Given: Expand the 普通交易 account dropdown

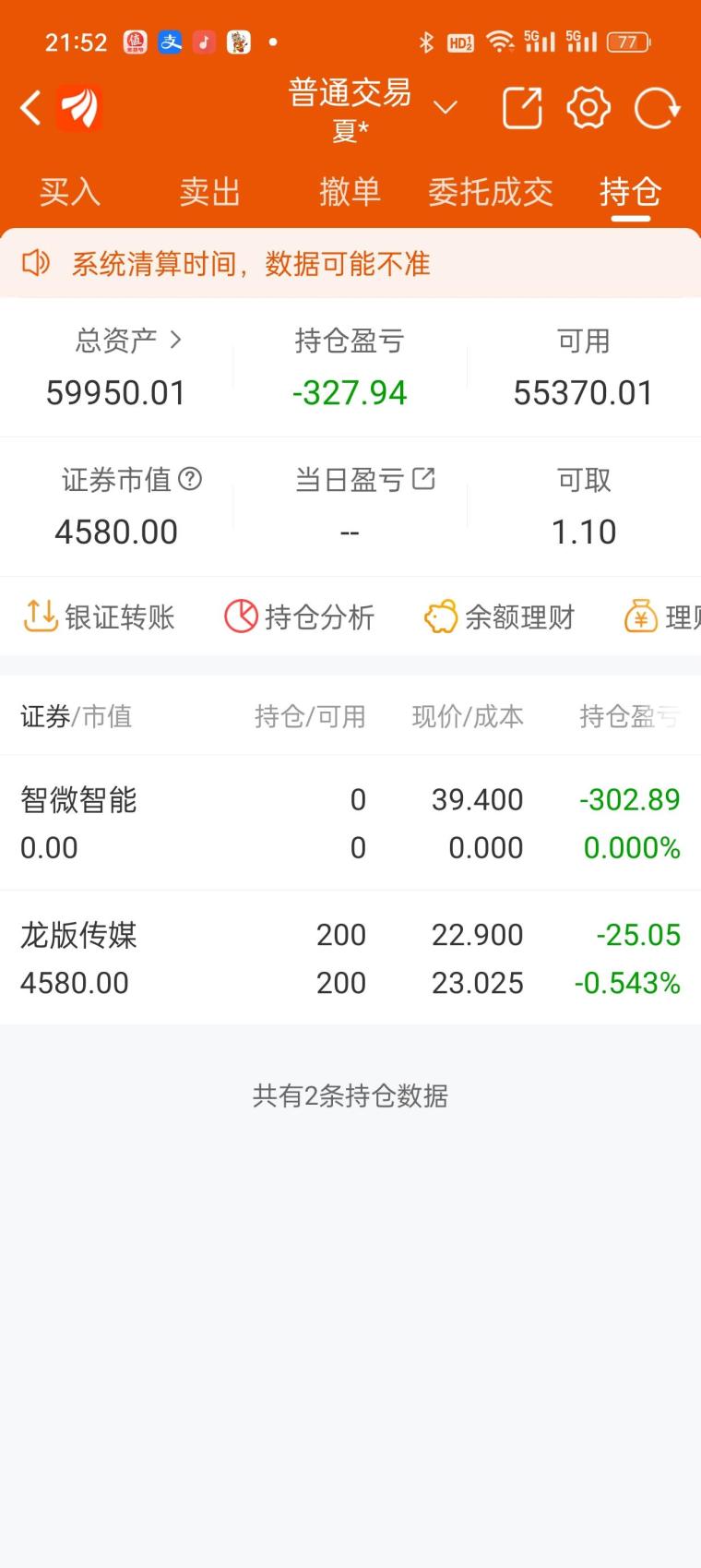Looking at the screenshot, I should click(445, 108).
